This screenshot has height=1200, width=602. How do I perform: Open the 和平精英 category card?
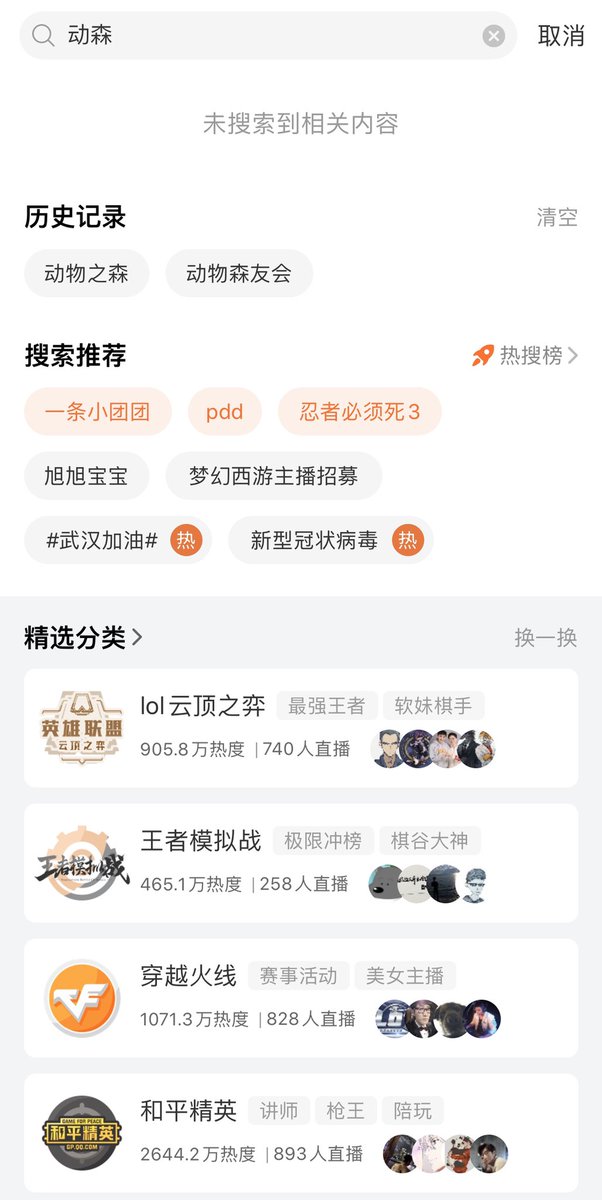pos(301,1133)
